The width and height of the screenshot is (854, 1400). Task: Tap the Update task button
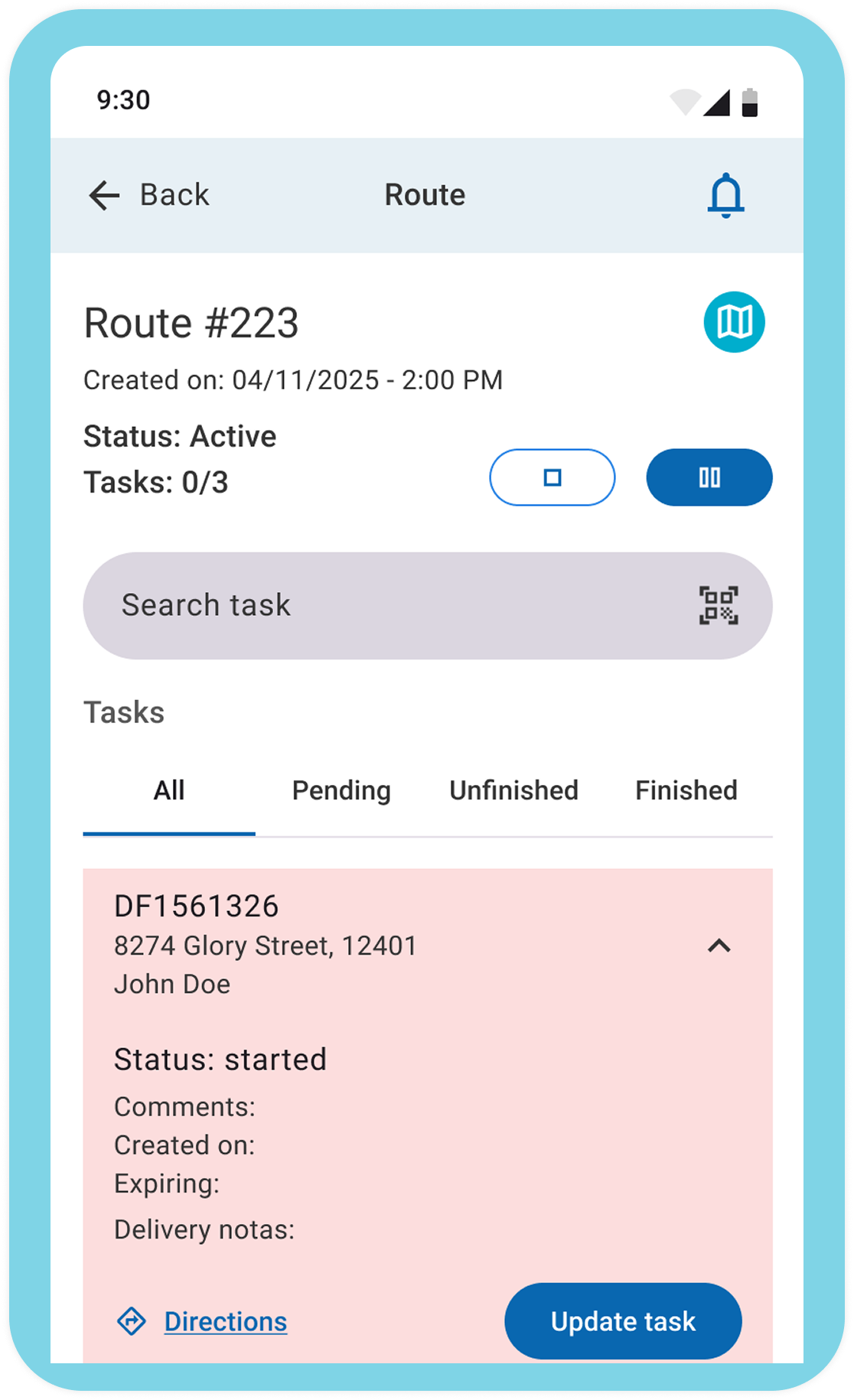coord(623,1321)
